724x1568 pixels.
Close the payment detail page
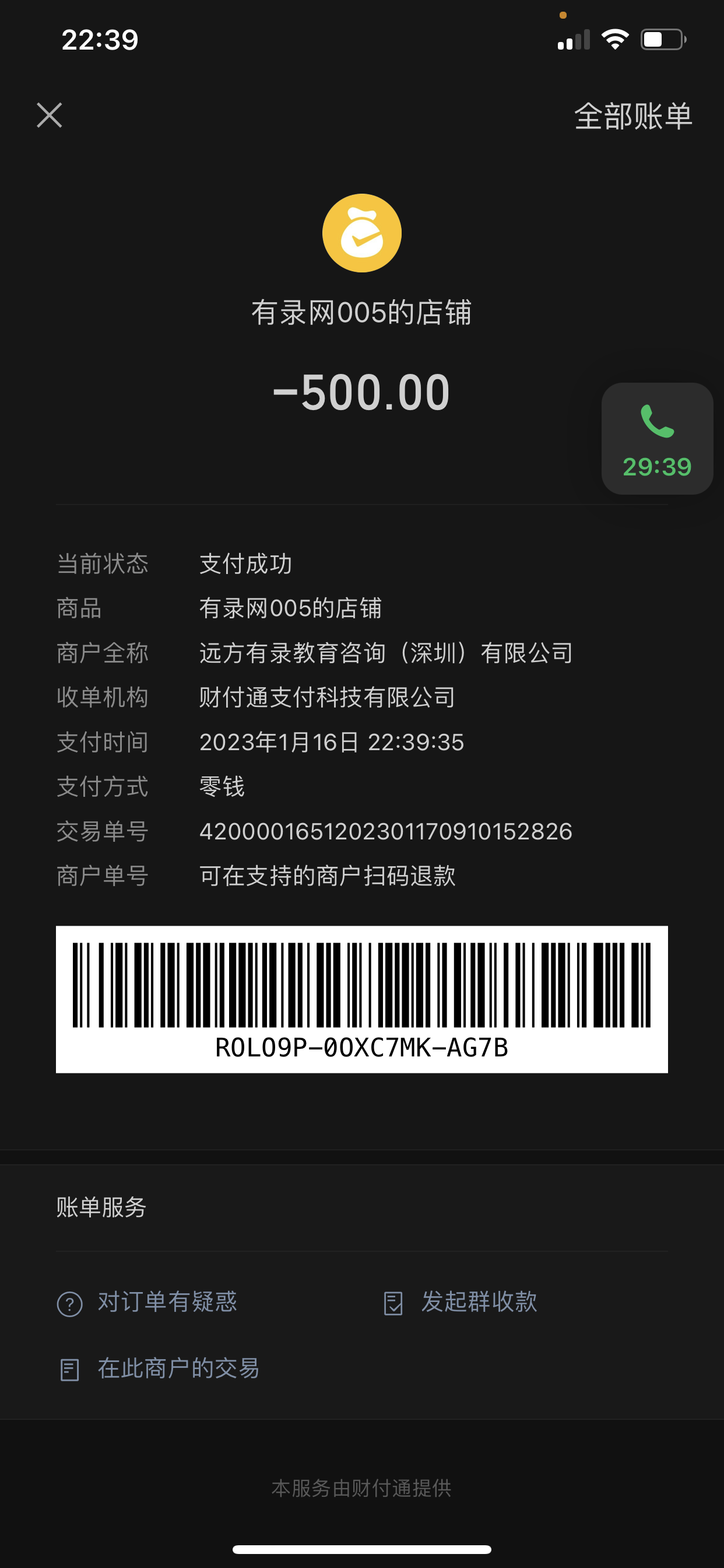(50, 115)
